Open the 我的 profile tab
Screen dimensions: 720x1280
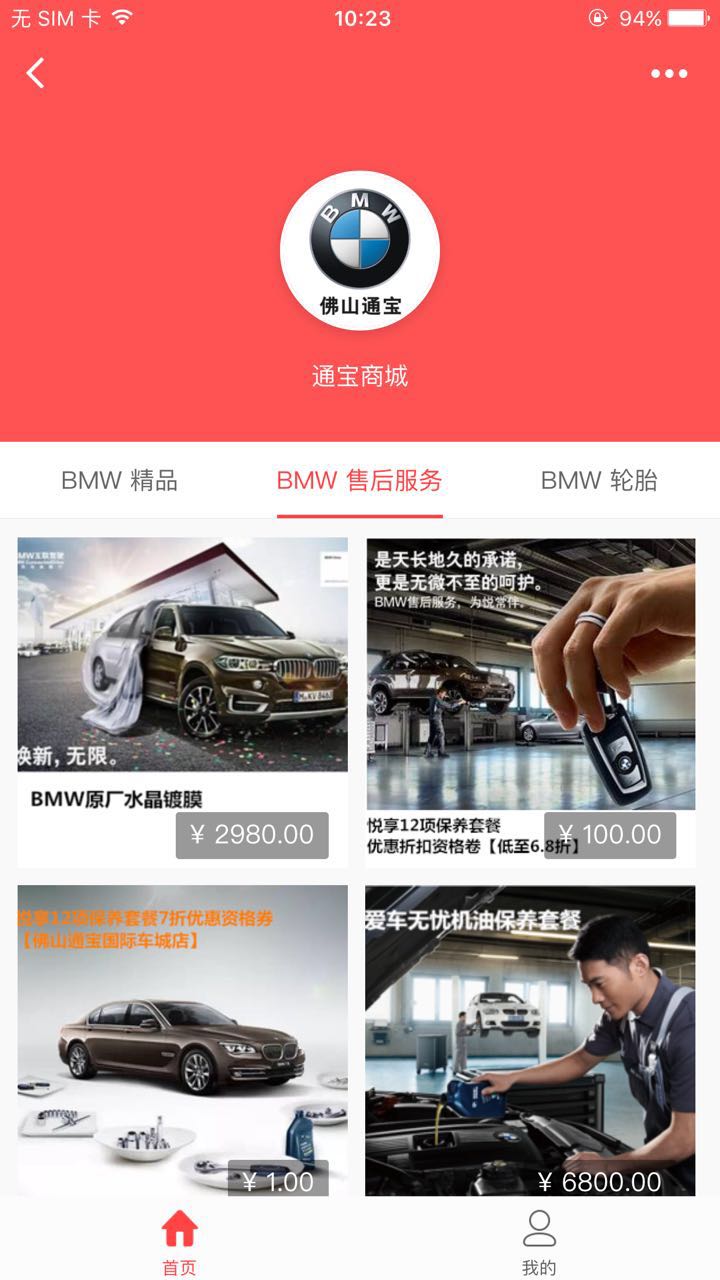tap(539, 1240)
